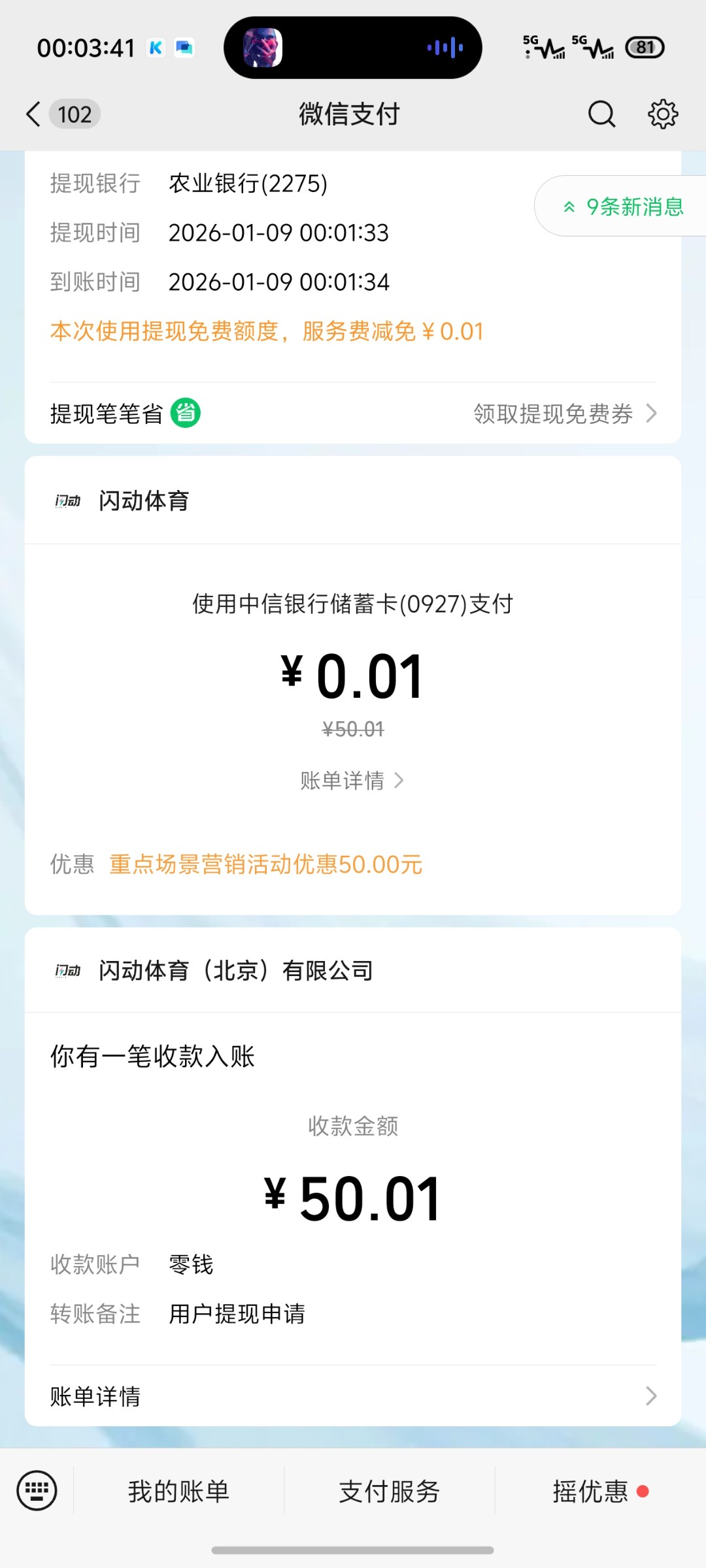Image resolution: width=706 pixels, height=1568 pixels.
Task: Open 账单详情 row for ¥50.01 receipt
Action: pos(353,1396)
